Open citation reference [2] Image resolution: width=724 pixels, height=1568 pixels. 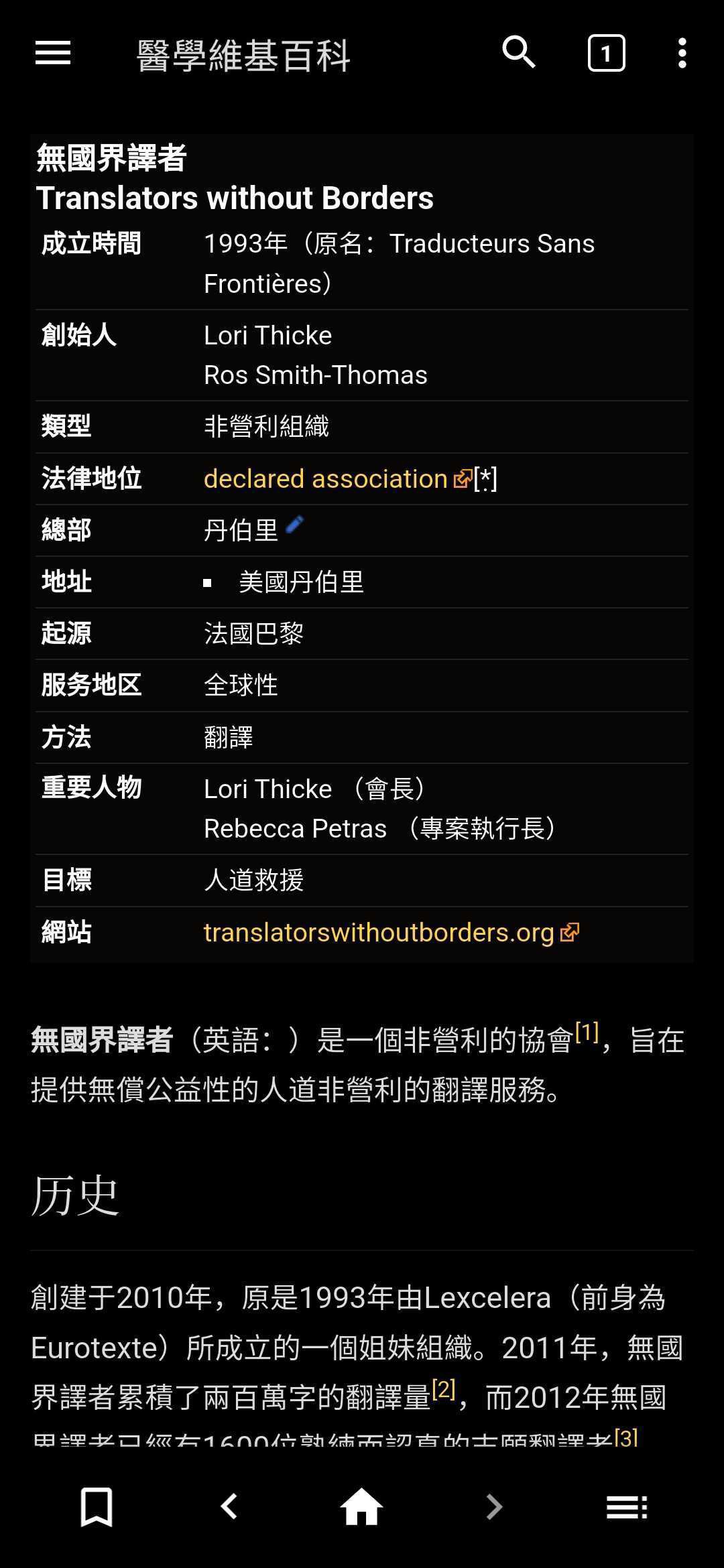coord(444,1390)
